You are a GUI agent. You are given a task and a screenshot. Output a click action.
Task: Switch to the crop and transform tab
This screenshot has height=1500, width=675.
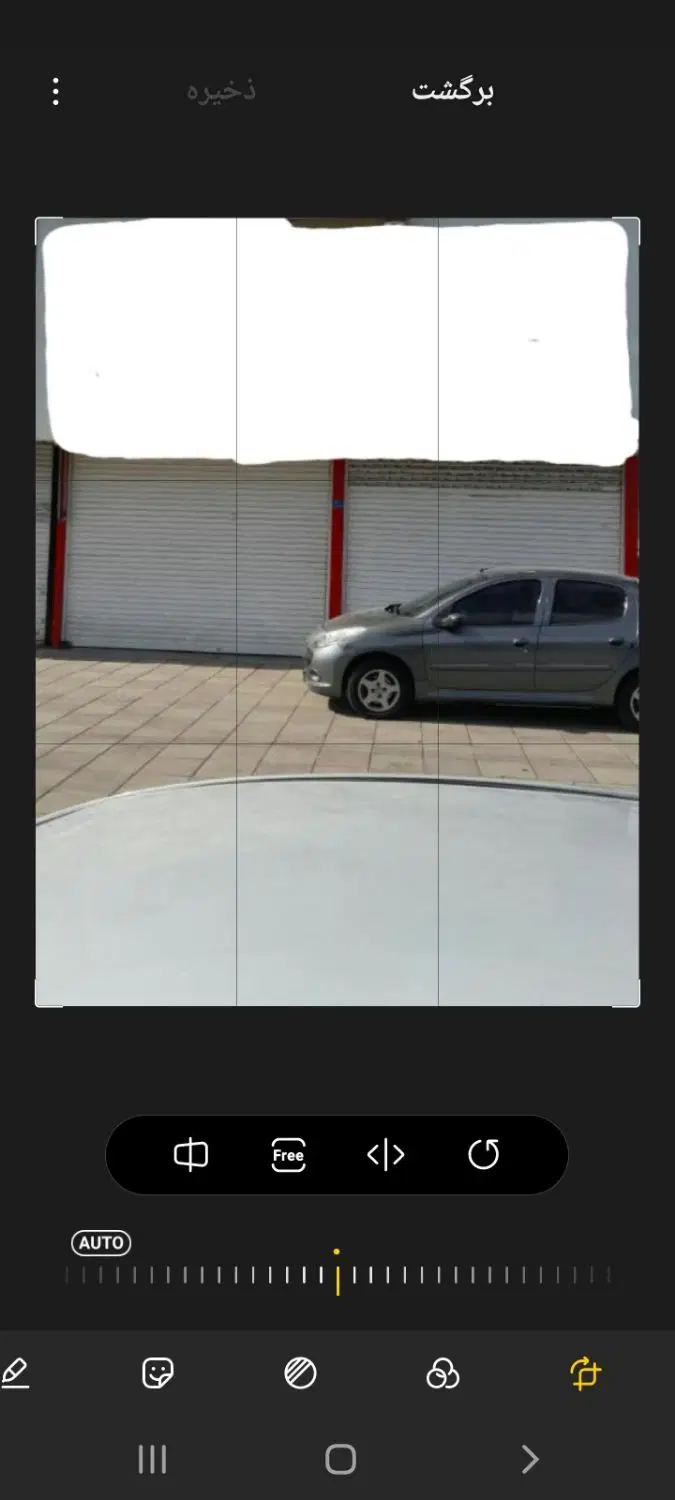pos(585,1373)
